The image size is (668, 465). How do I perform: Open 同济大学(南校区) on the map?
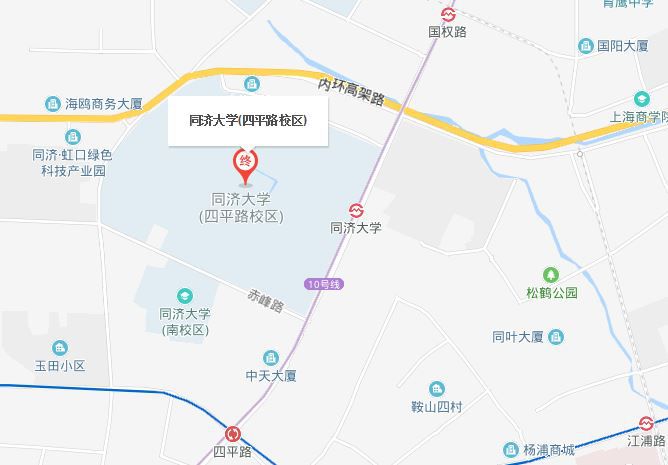point(184,296)
